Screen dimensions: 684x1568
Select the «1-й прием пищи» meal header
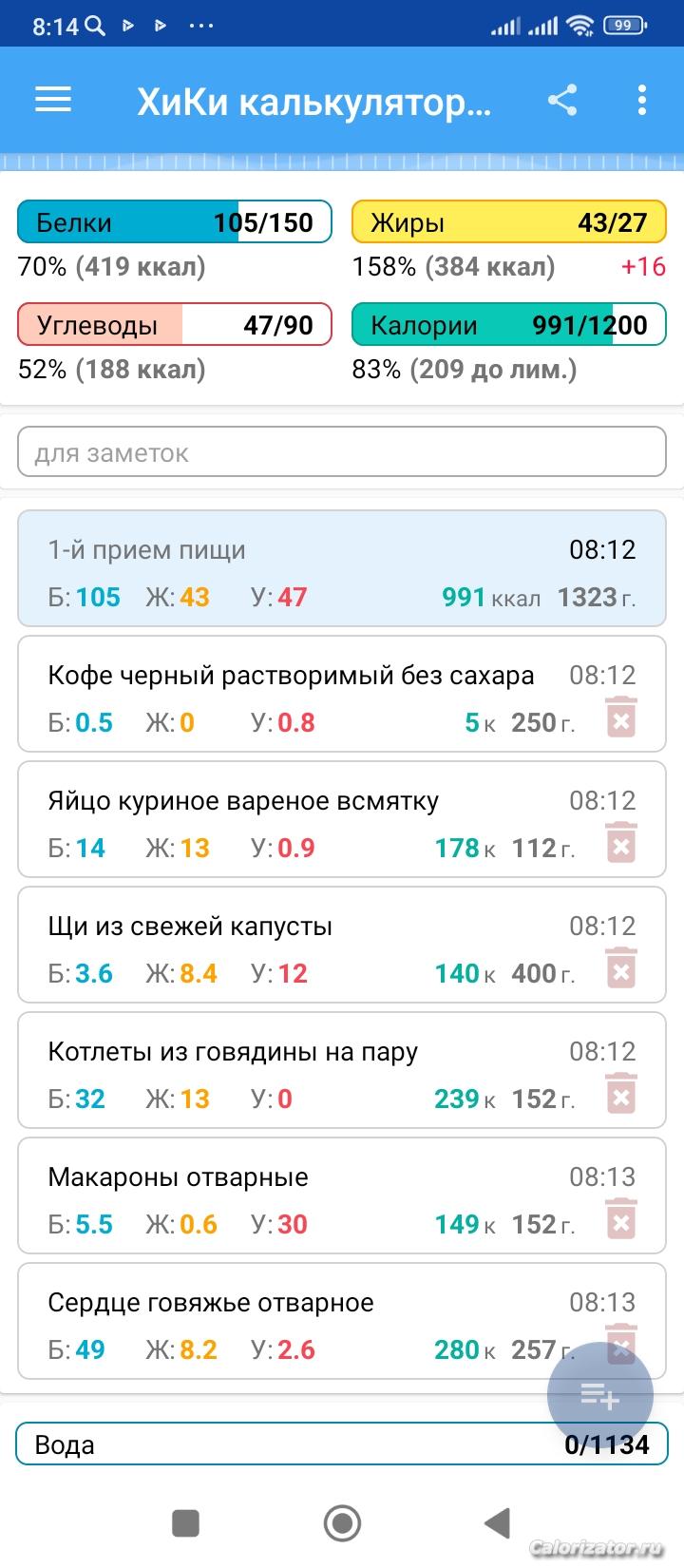click(342, 568)
